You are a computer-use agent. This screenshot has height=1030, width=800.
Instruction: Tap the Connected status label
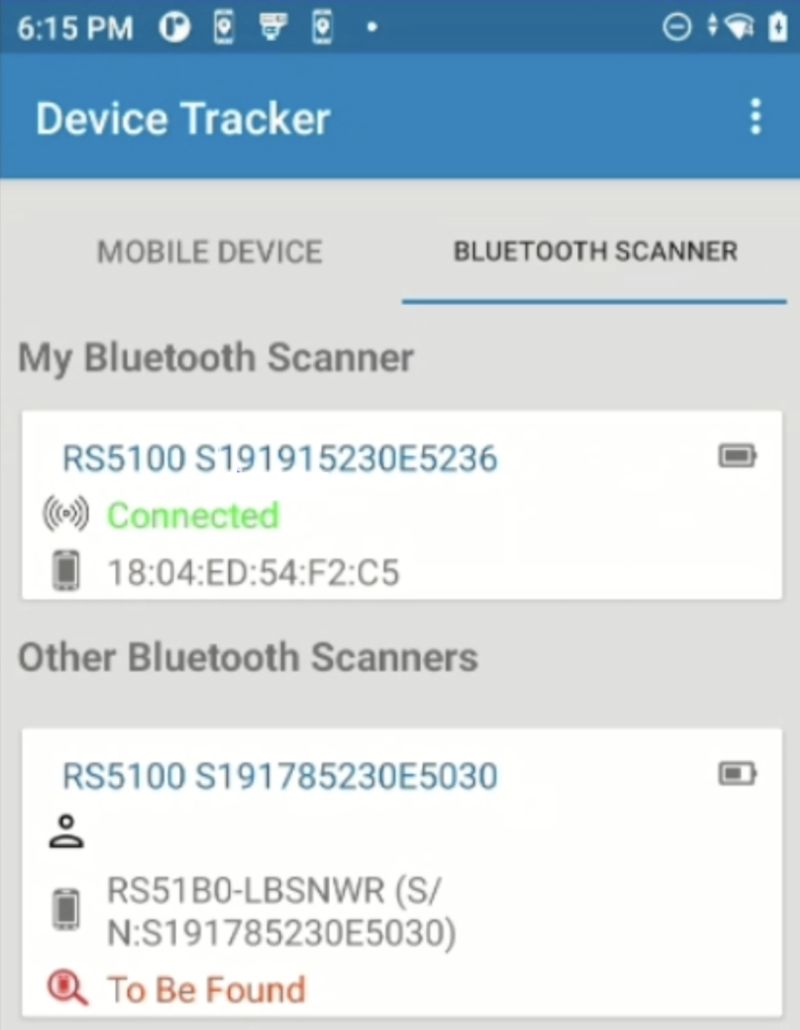pyautogui.click(x=193, y=514)
